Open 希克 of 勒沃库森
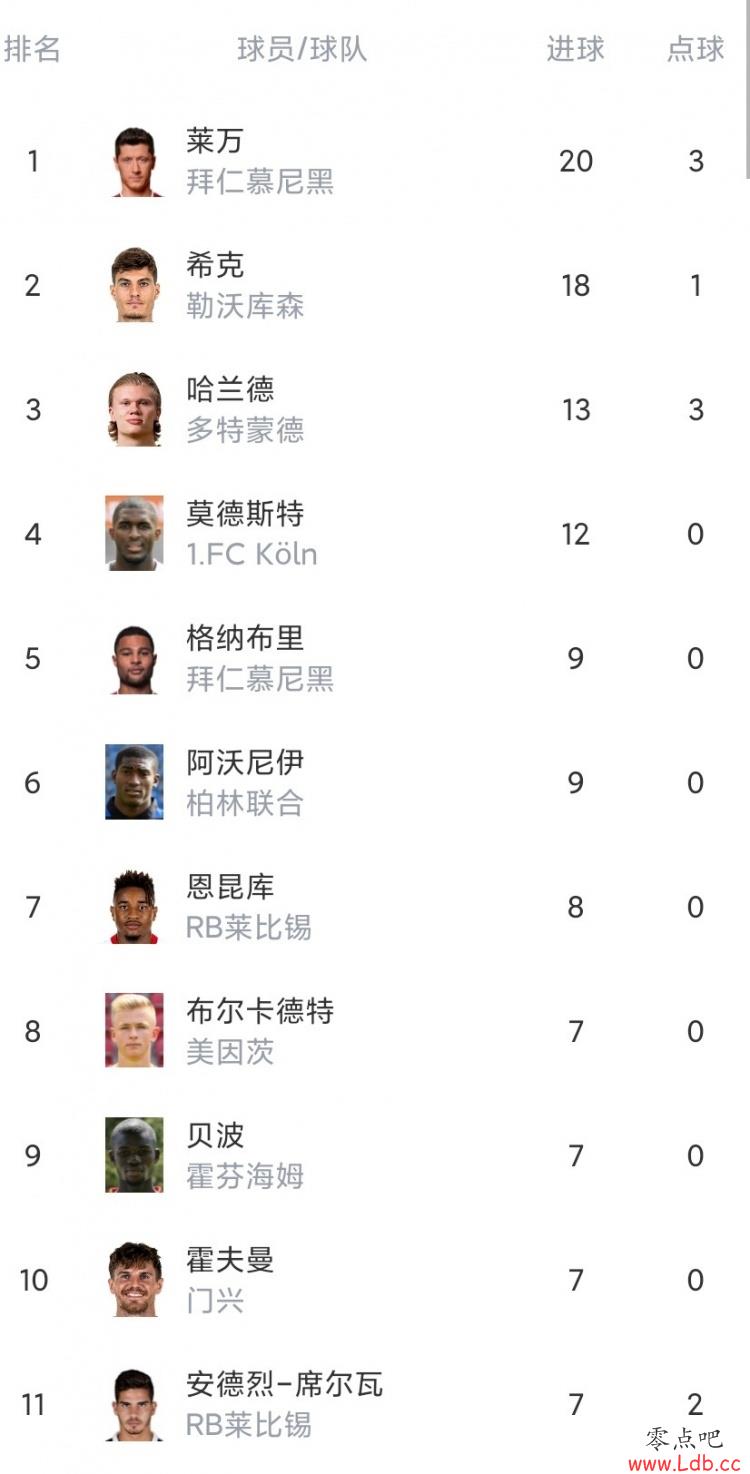Screen dimensions: 750x1474 [375, 285]
